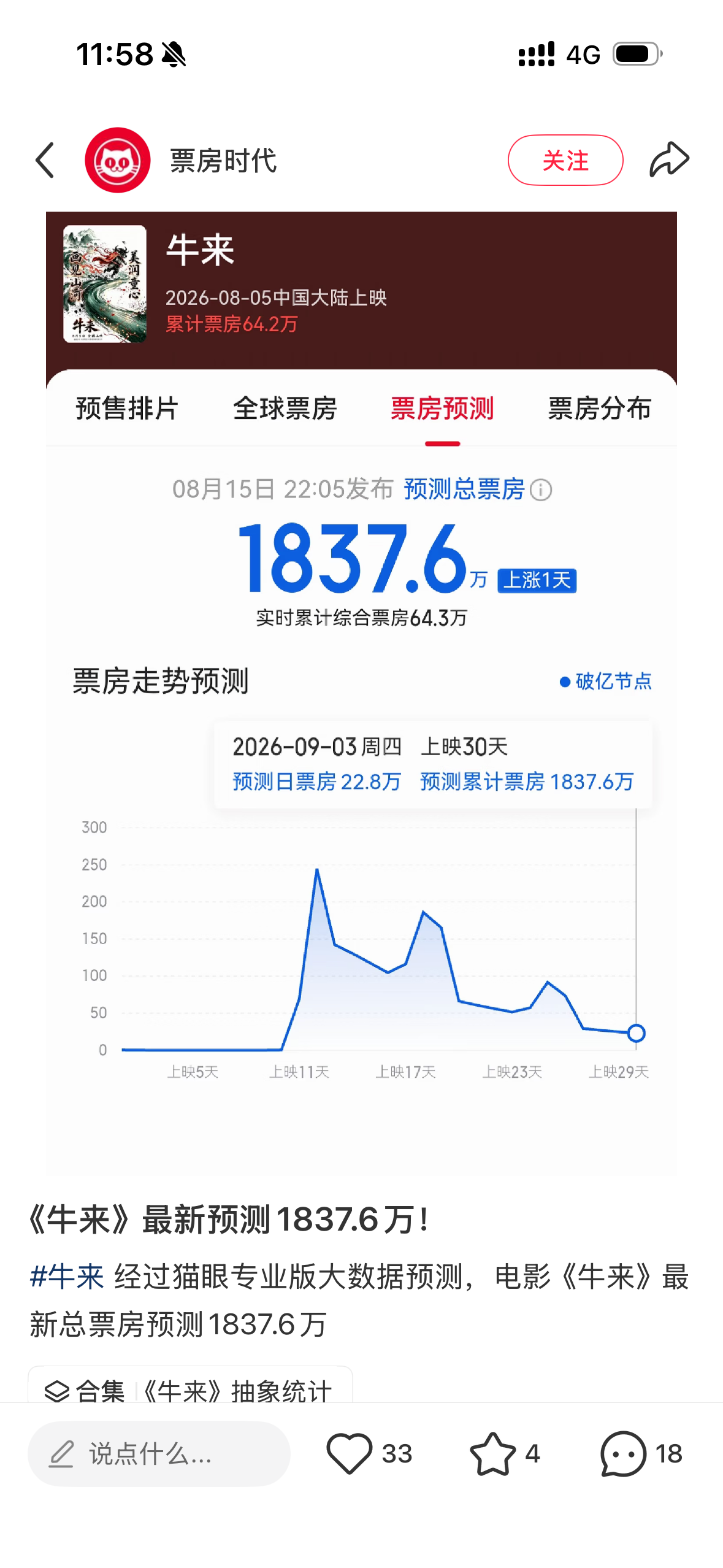The width and height of the screenshot is (723, 1568).
Task: View the 18 comments
Action: point(641,1453)
